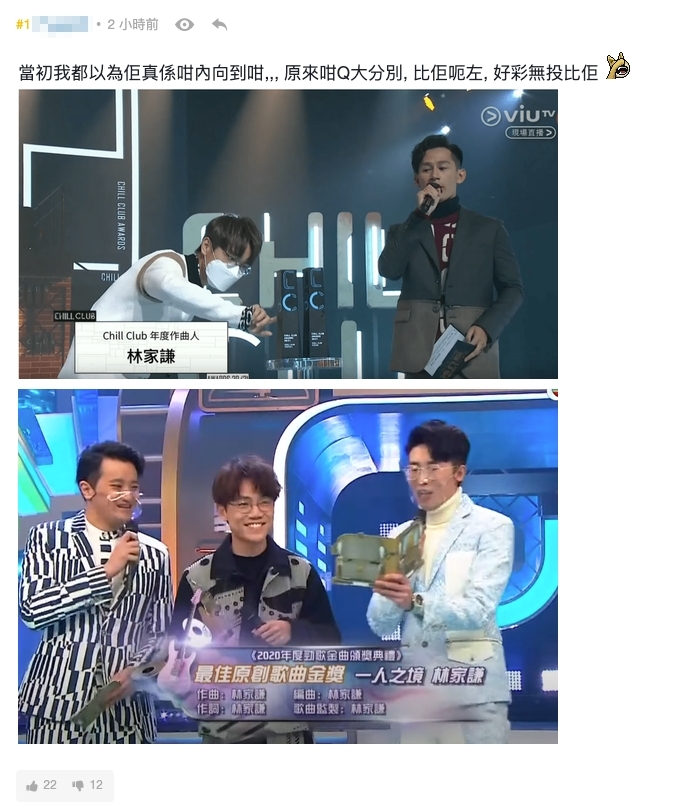This screenshot has height=812, width=683.
Task: Open the poster's blurred username
Action: click(61, 24)
